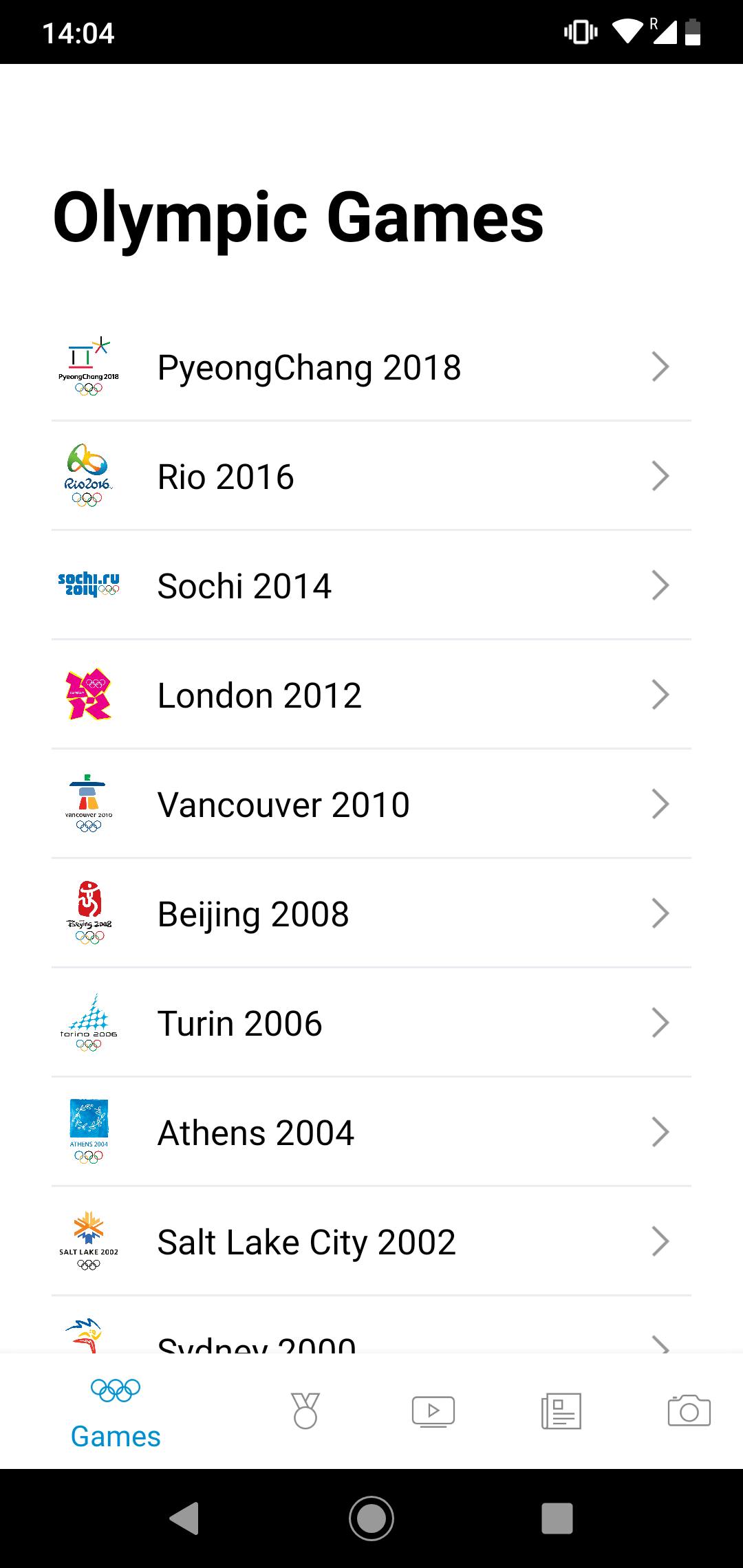Image resolution: width=743 pixels, height=1568 pixels.
Task: Switch to the medals tab
Action: coord(305,1411)
